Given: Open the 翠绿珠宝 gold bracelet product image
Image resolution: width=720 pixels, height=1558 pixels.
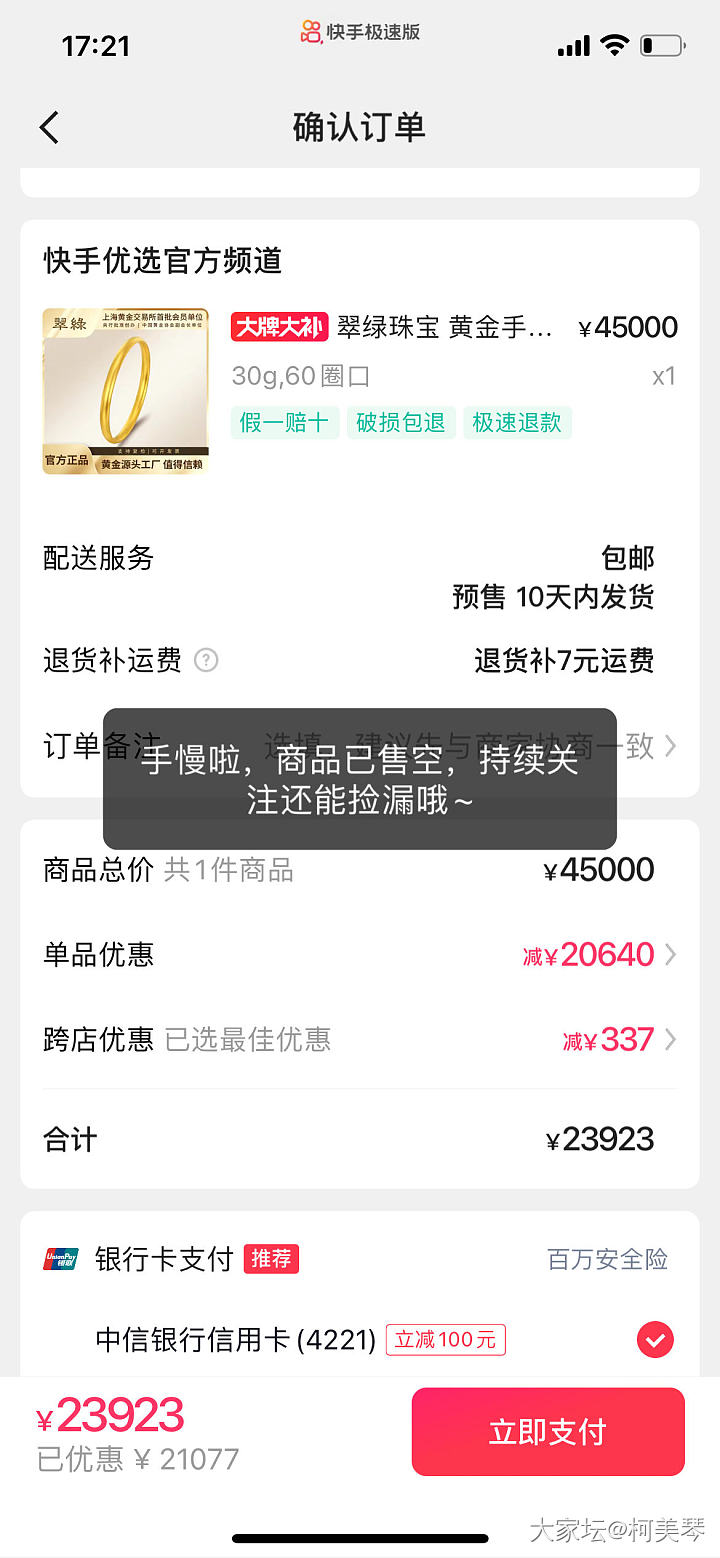Looking at the screenshot, I should (x=125, y=391).
